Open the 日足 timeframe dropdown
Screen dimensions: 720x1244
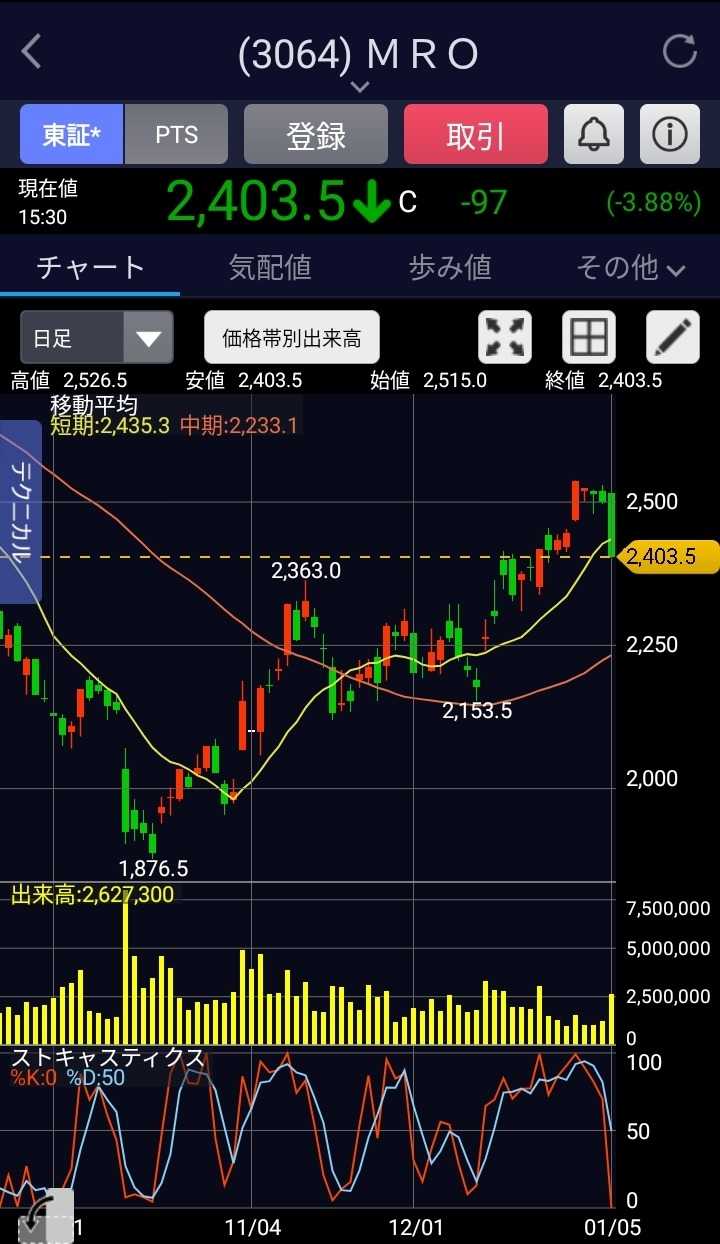[x=96, y=338]
